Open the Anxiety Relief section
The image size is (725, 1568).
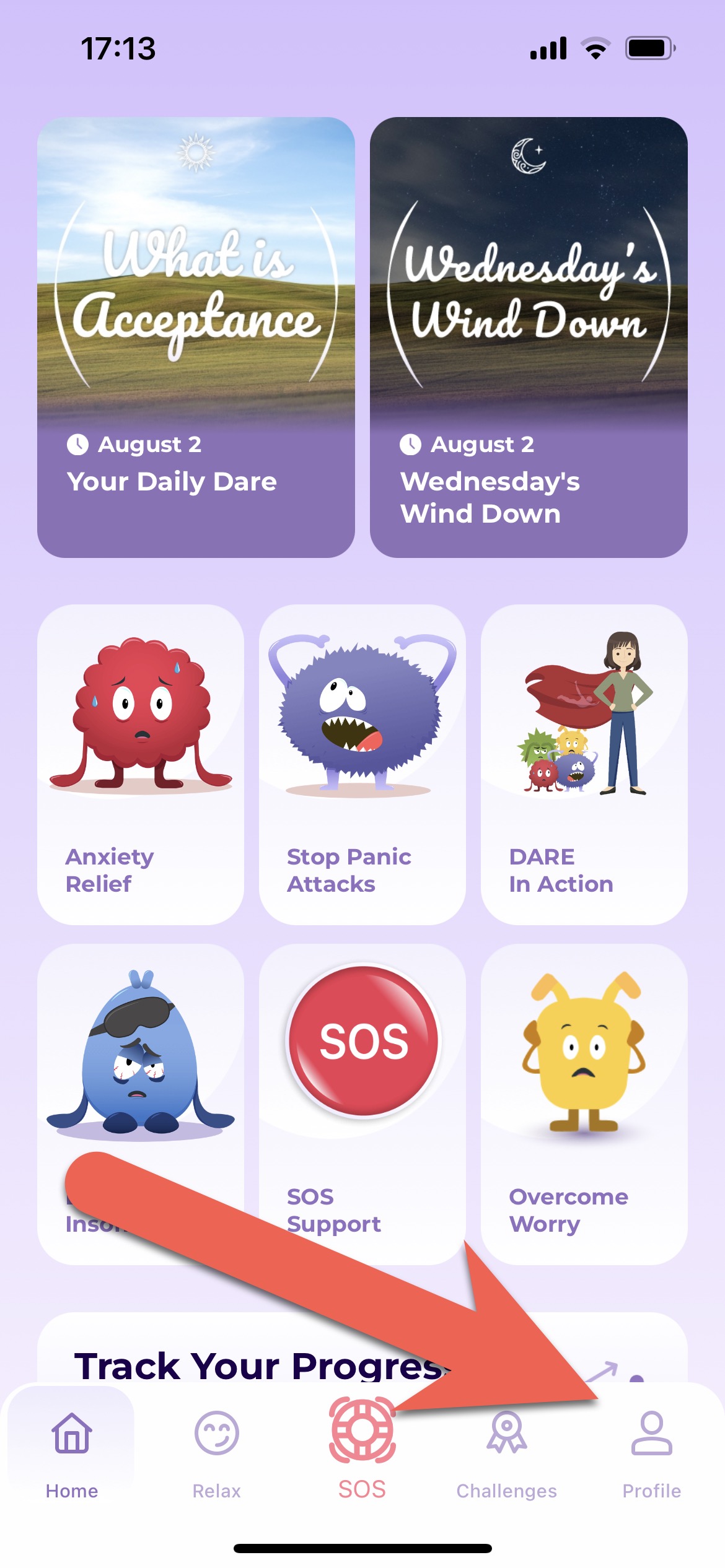click(x=141, y=764)
